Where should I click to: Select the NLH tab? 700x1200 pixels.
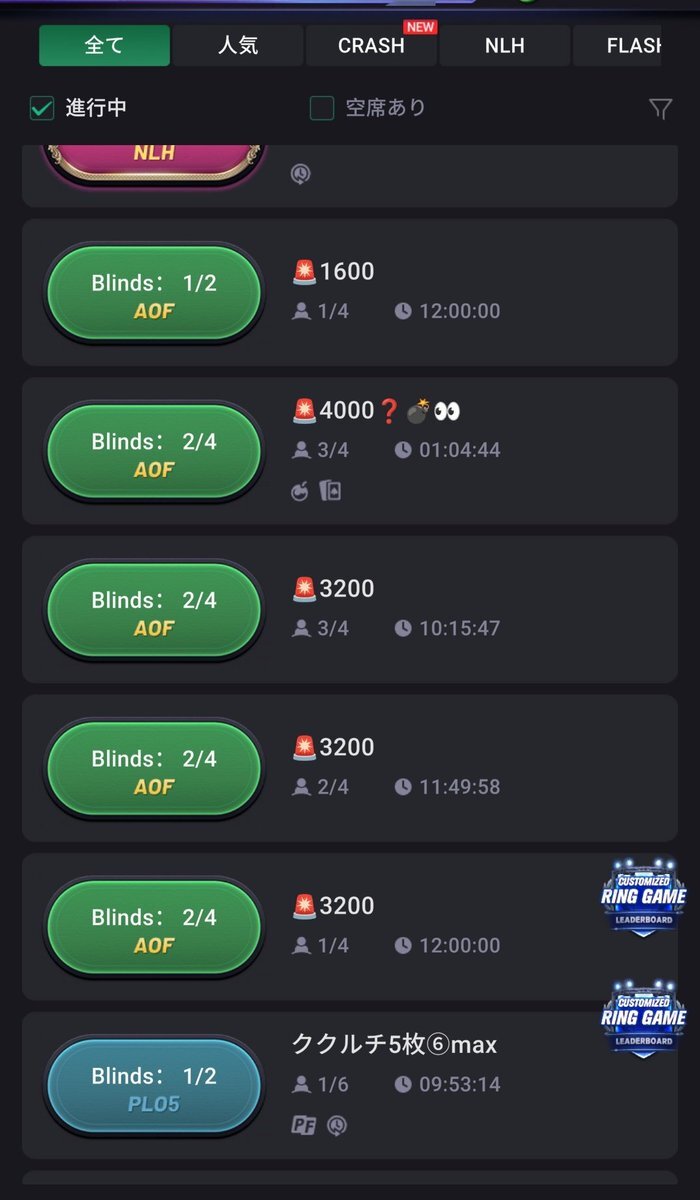point(504,46)
